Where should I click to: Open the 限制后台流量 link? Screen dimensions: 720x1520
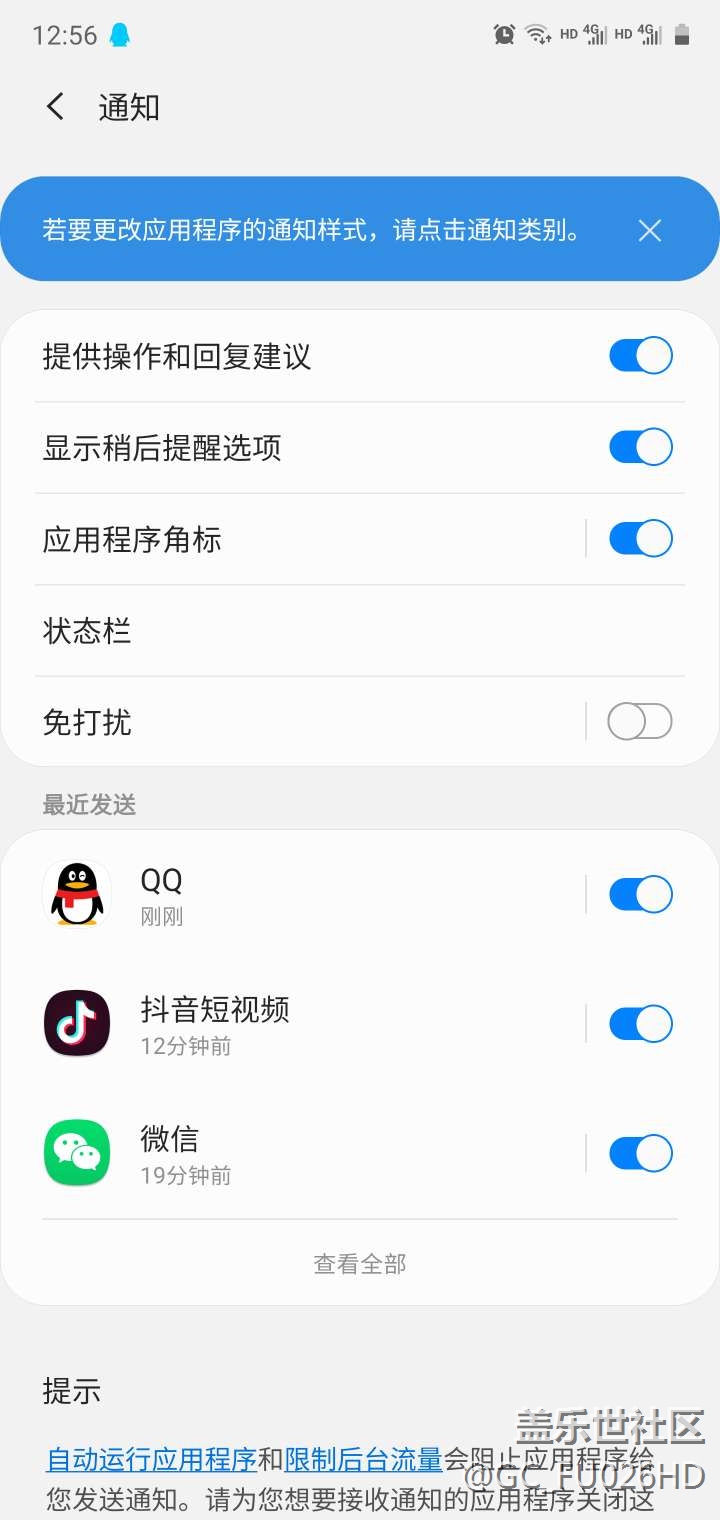[364, 1460]
